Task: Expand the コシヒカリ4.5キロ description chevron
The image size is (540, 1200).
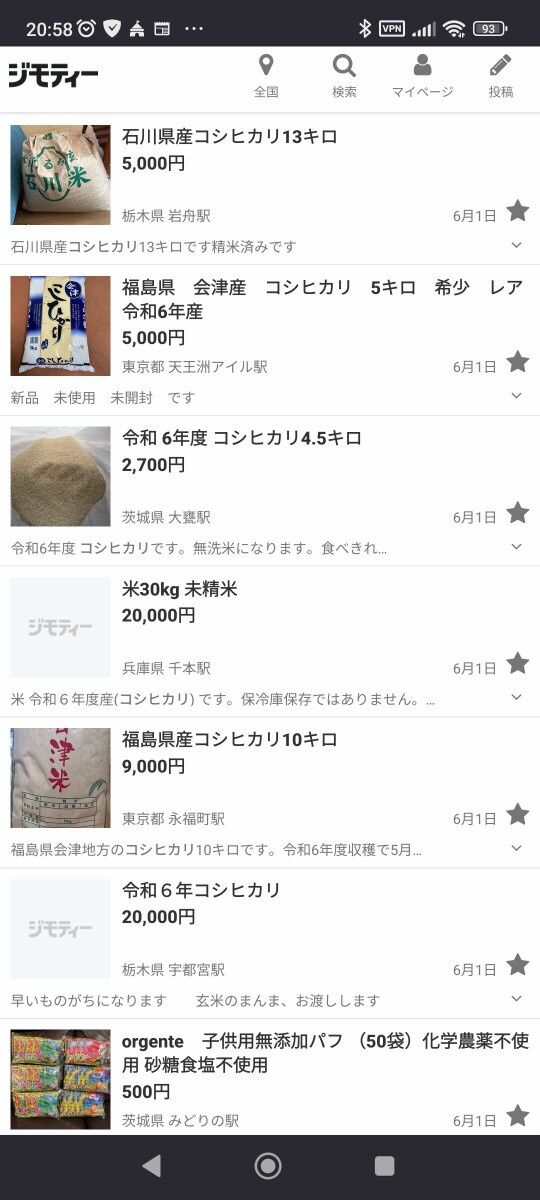Action: click(x=516, y=547)
